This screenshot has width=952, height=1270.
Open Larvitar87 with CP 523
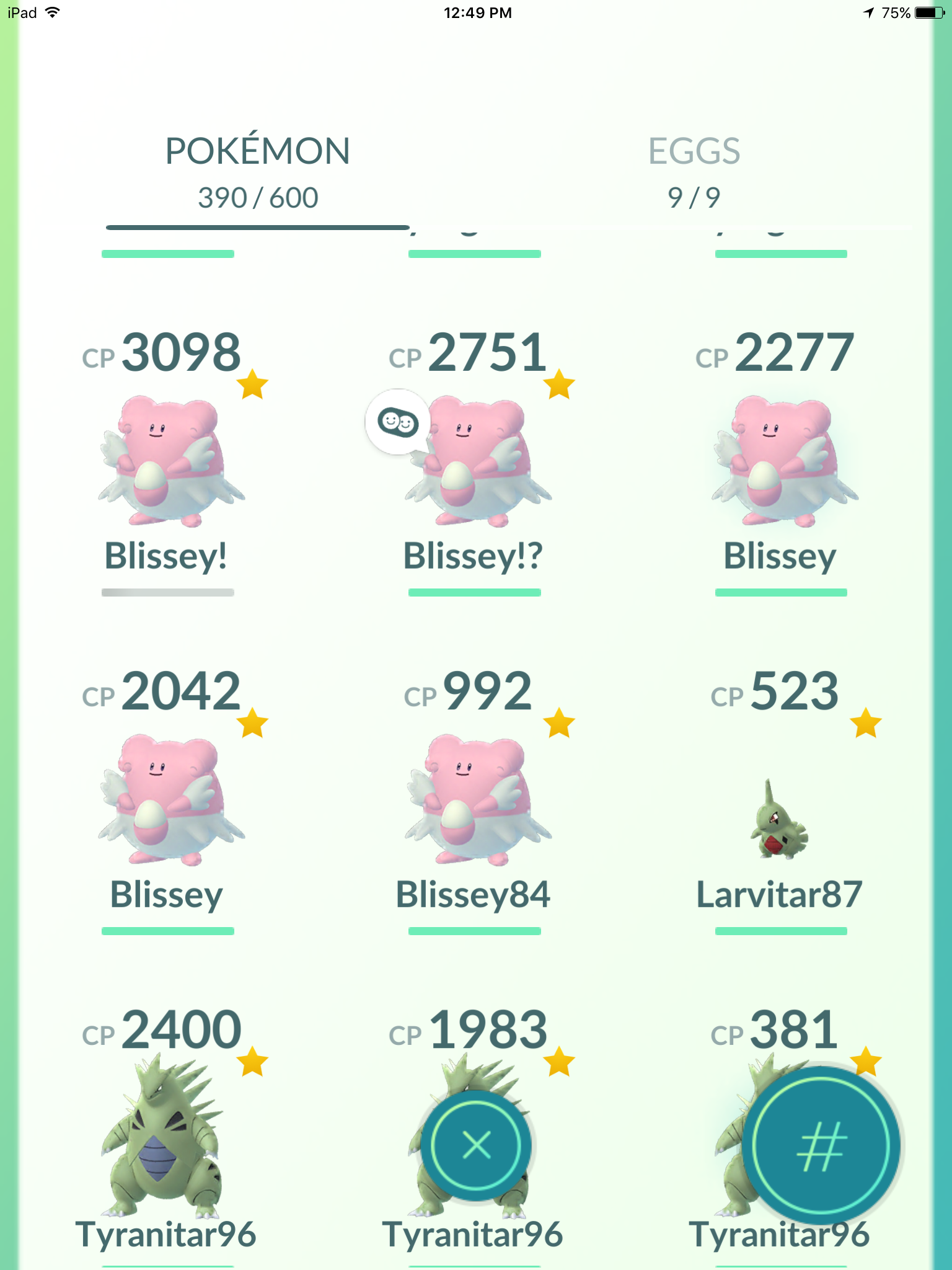[x=780, y=819]
